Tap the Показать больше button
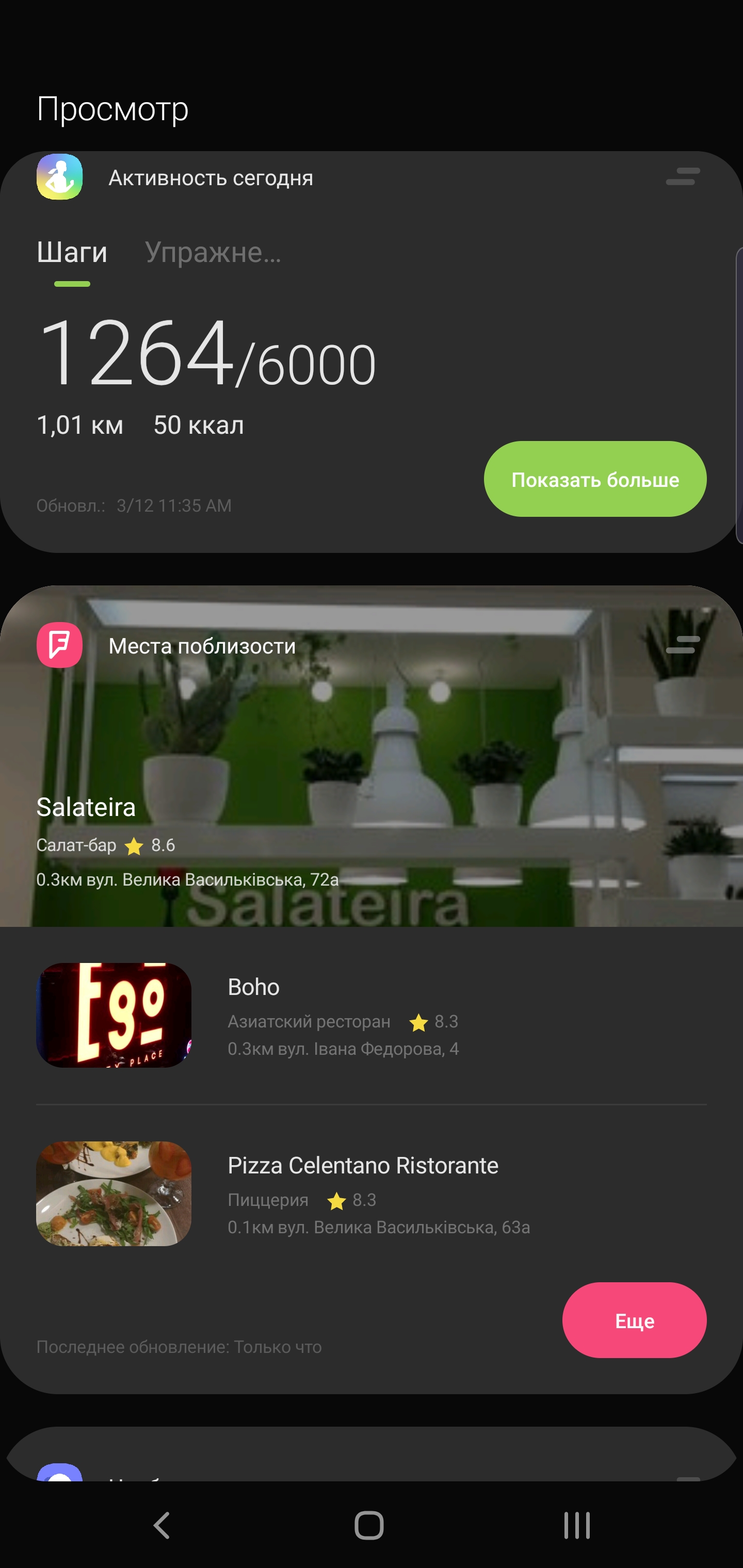 point(594,479)
